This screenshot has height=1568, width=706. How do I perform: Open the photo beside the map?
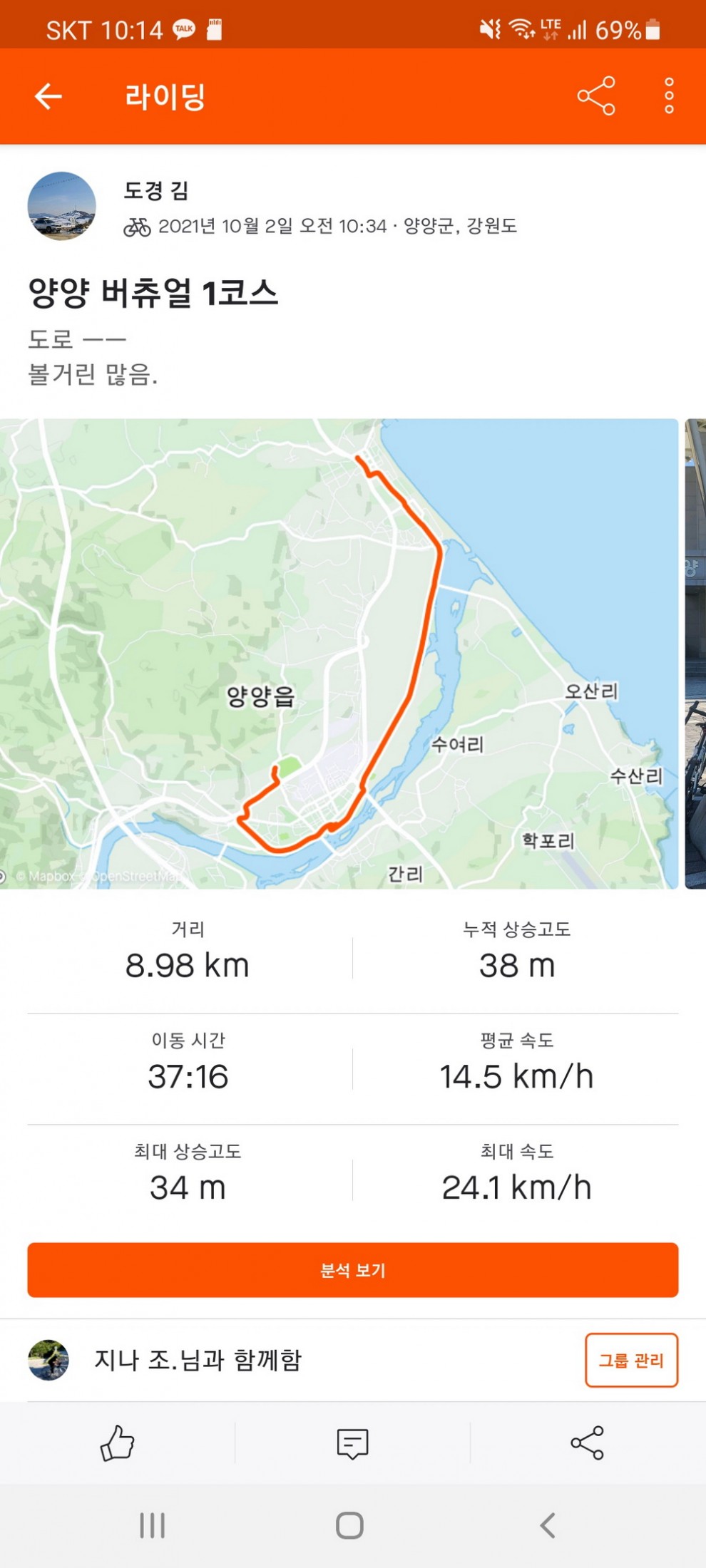[x=695, y=654]
